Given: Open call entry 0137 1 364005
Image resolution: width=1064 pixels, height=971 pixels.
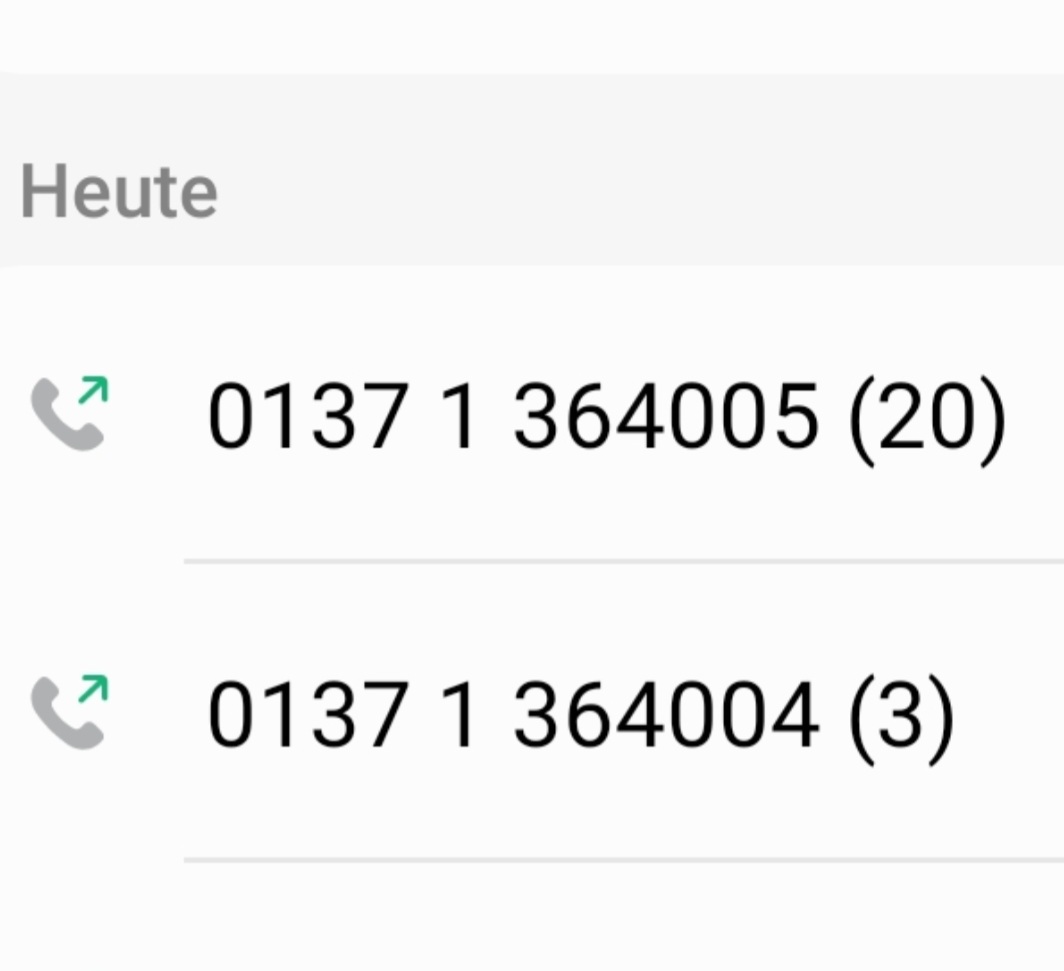Looking at the screenshot, I should coord(605,416).
